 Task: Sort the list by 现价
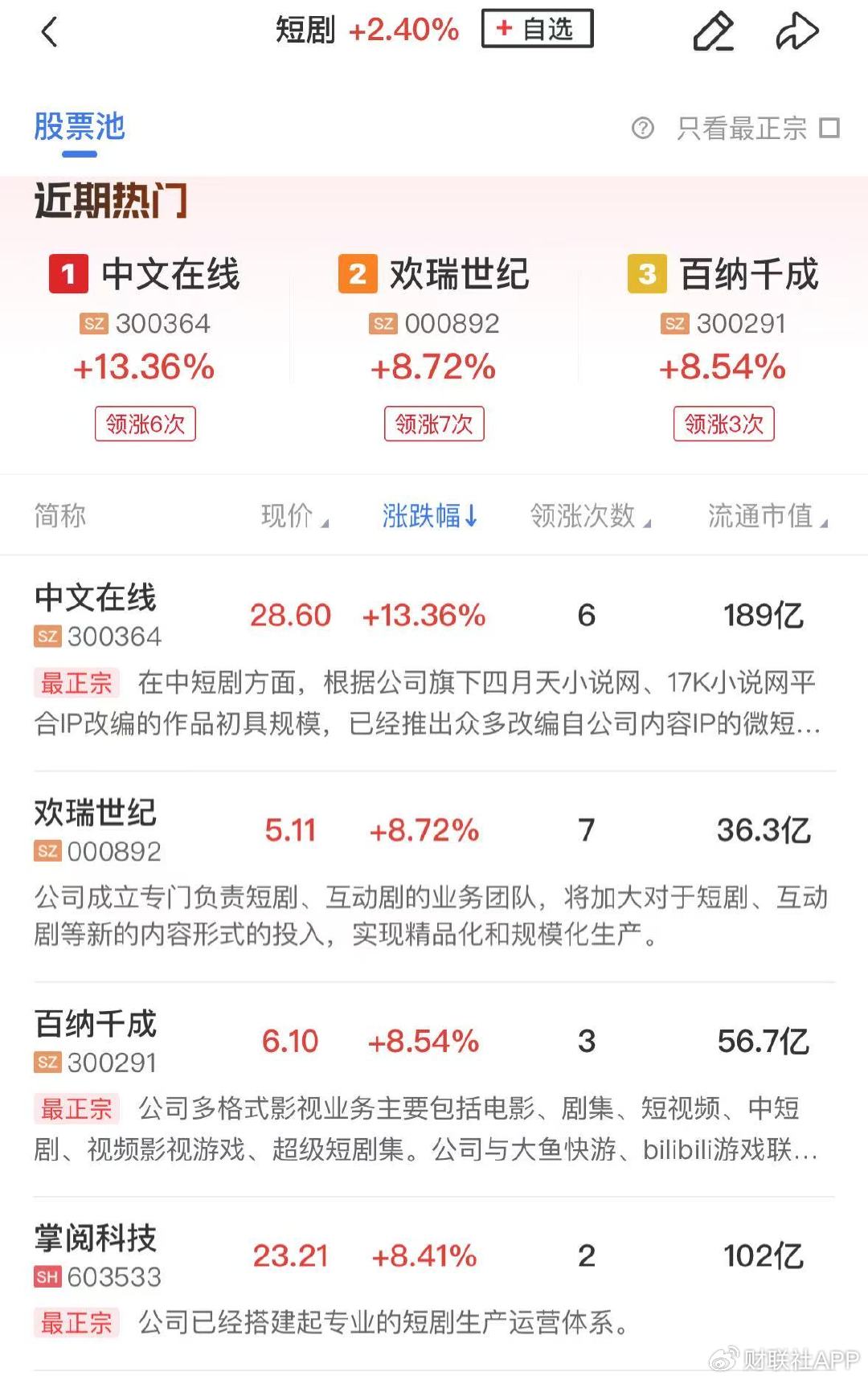294,516
